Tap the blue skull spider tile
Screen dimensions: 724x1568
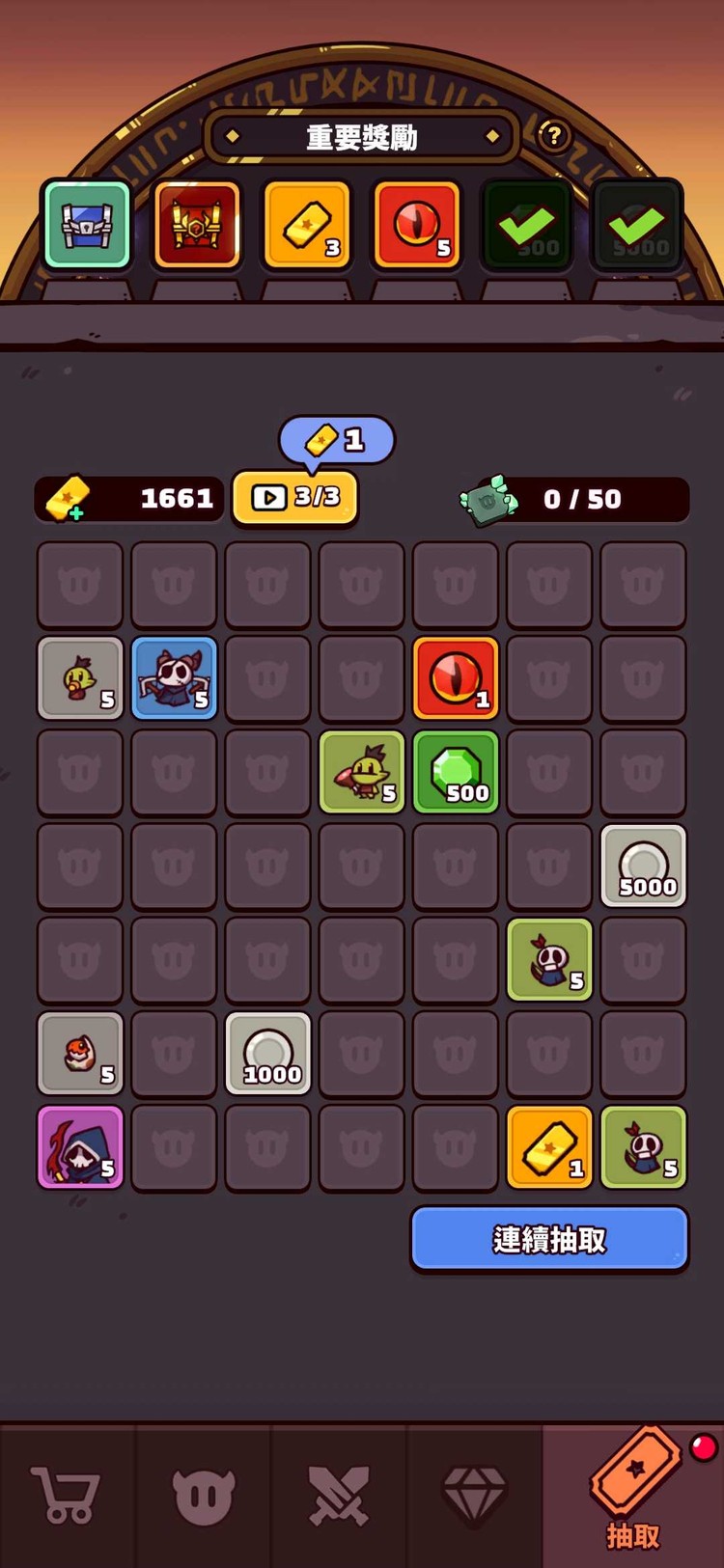pos(175,677)
